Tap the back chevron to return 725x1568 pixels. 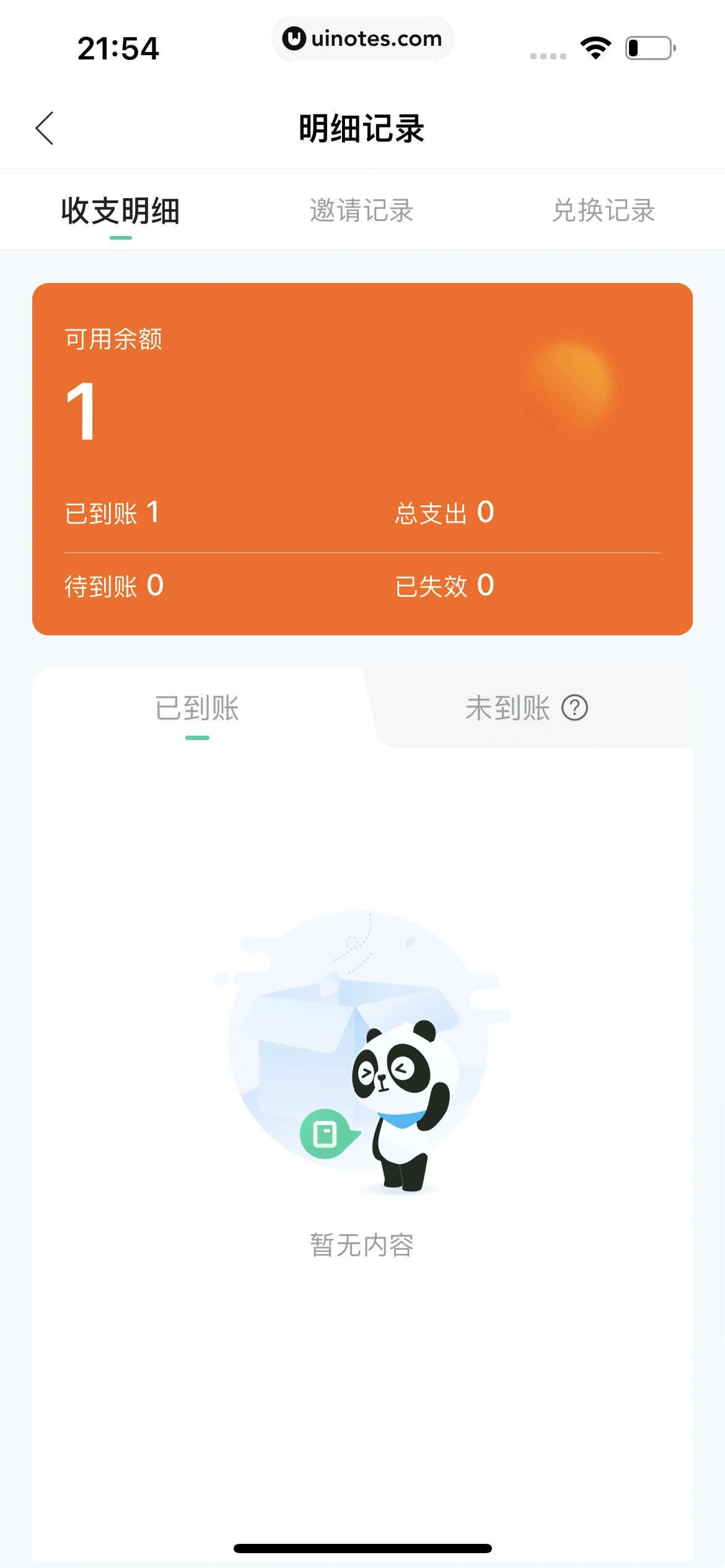tap(45, 128)
